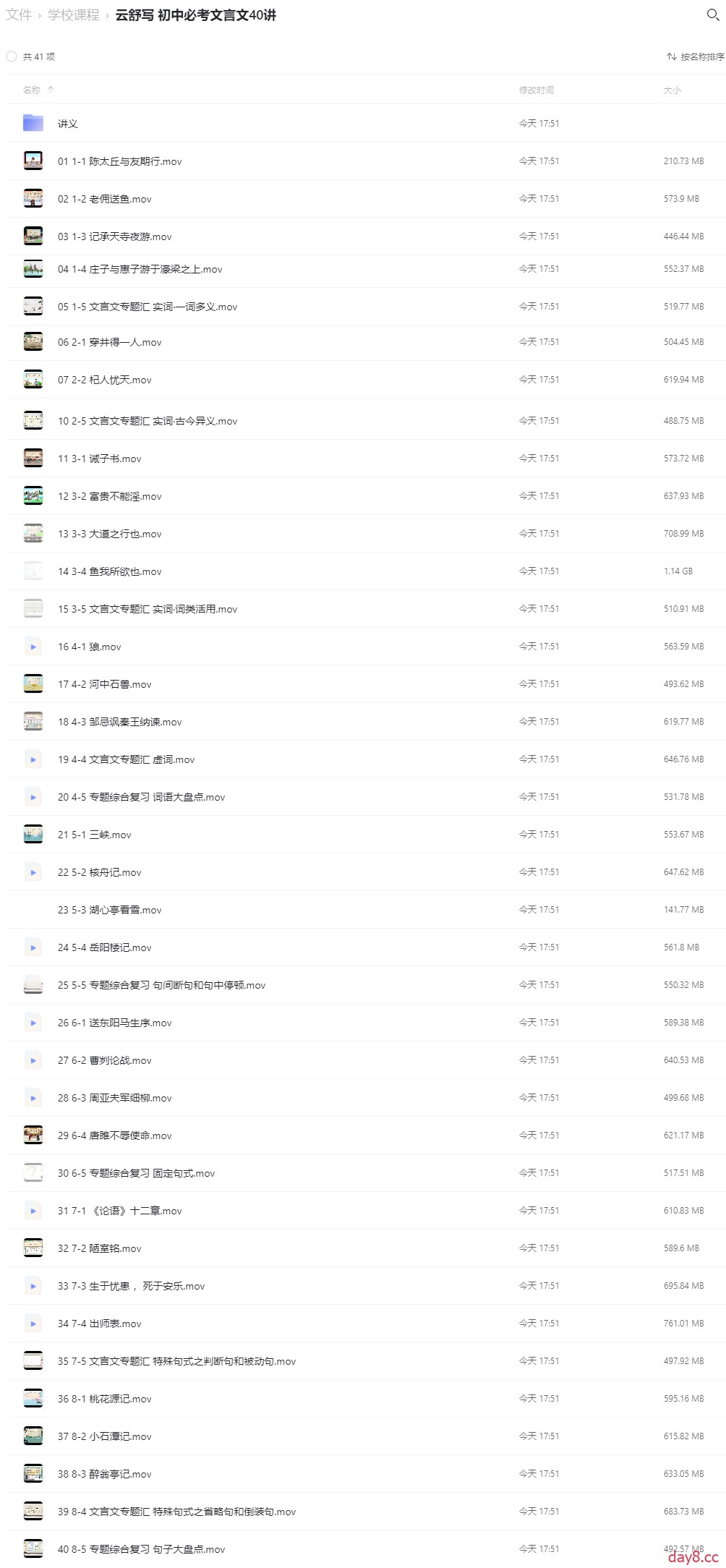Toggle the select-all circle beside 共 41 项
This screenshot has height=1568, width=726.
coord(12,56)
